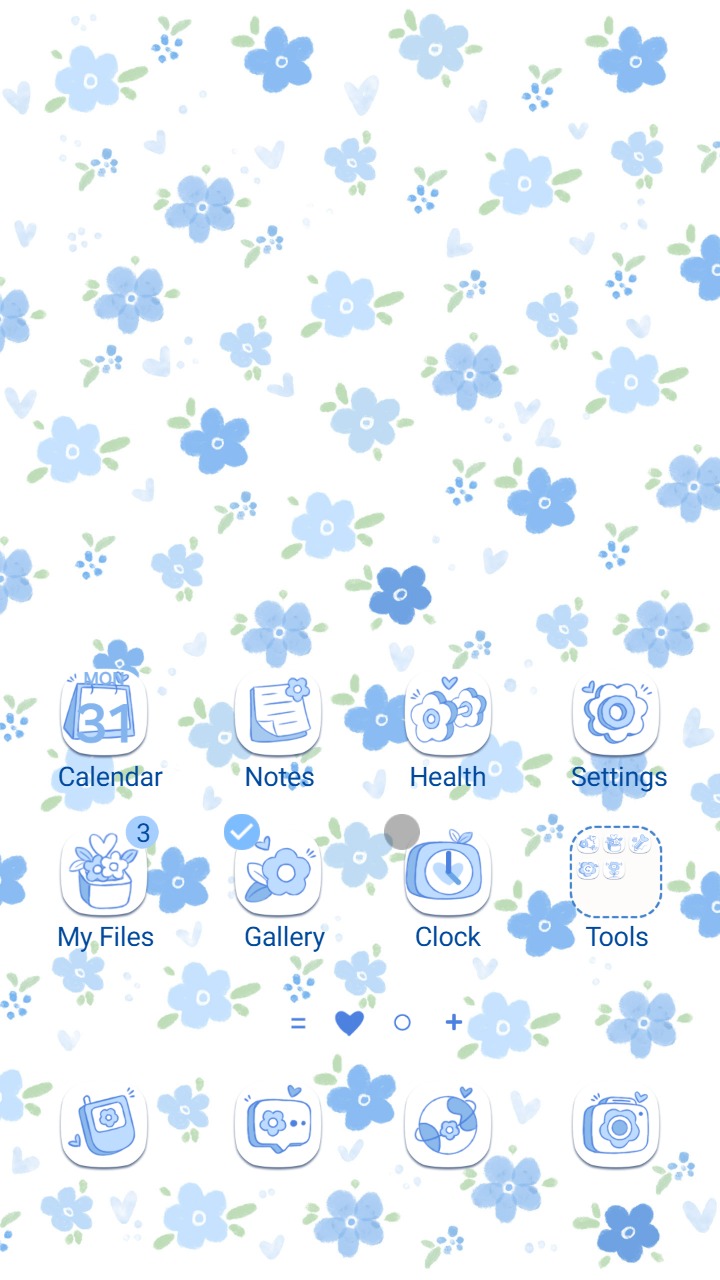This screenshot has height=1280, width=720.
Task: Open the My Files app
Action: tap(104, 872)
